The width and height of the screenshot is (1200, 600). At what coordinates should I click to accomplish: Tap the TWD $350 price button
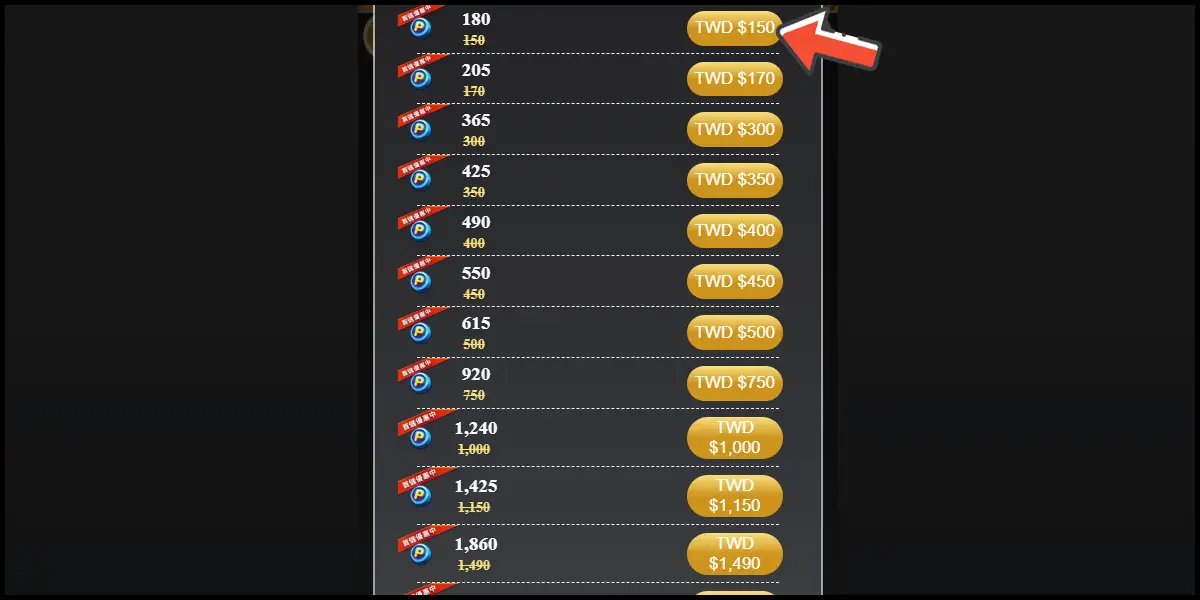(x=734, y=180)
